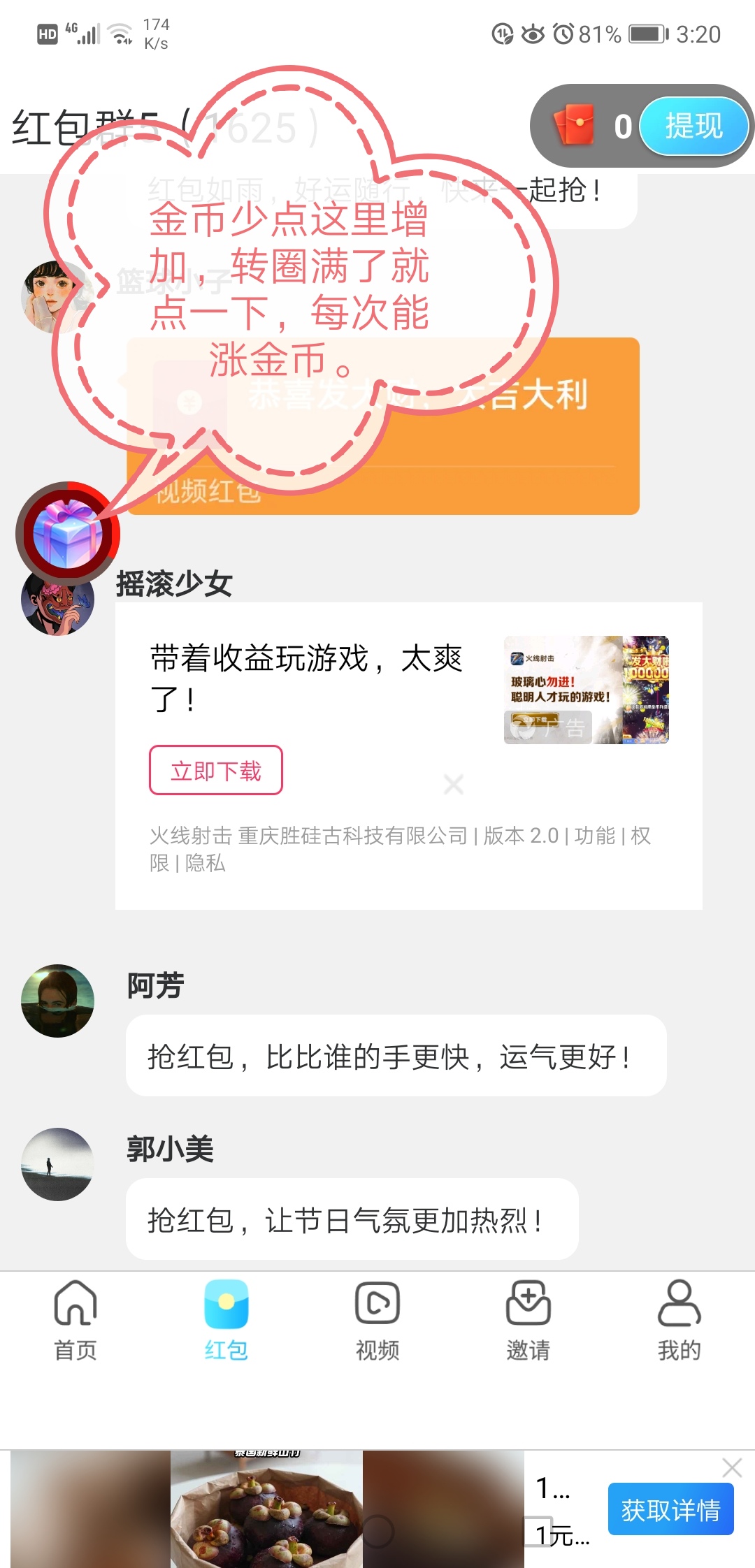
Task: Switch to the 我的 profile tab
Action: click(679, 1319)
